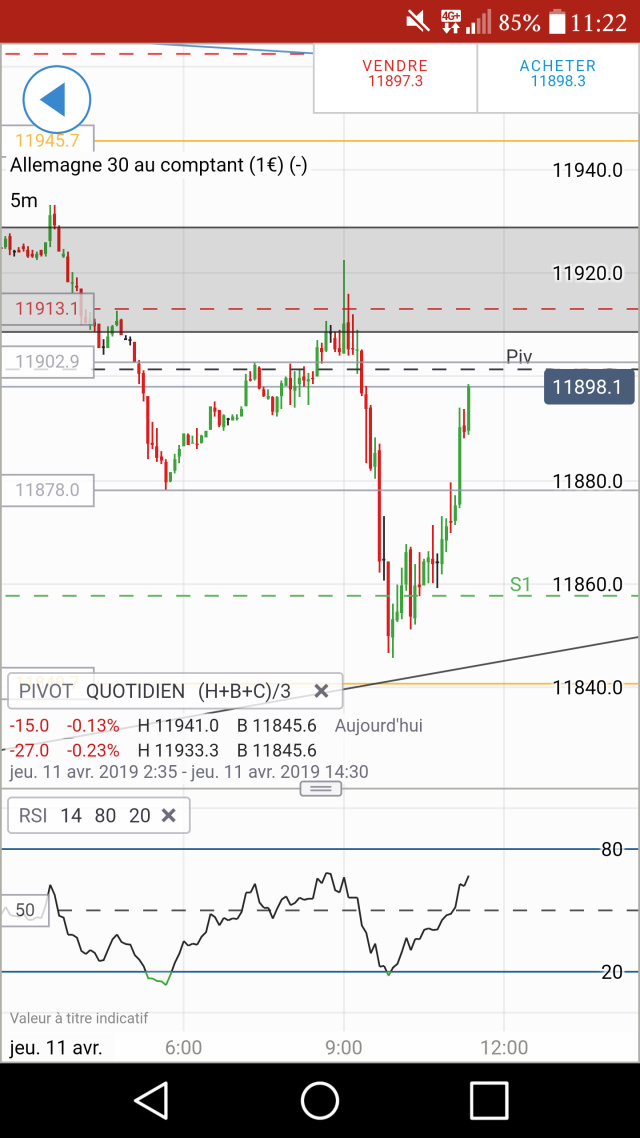
Task: Tap the blue back arrow circle
Action: tap(57, 99)
